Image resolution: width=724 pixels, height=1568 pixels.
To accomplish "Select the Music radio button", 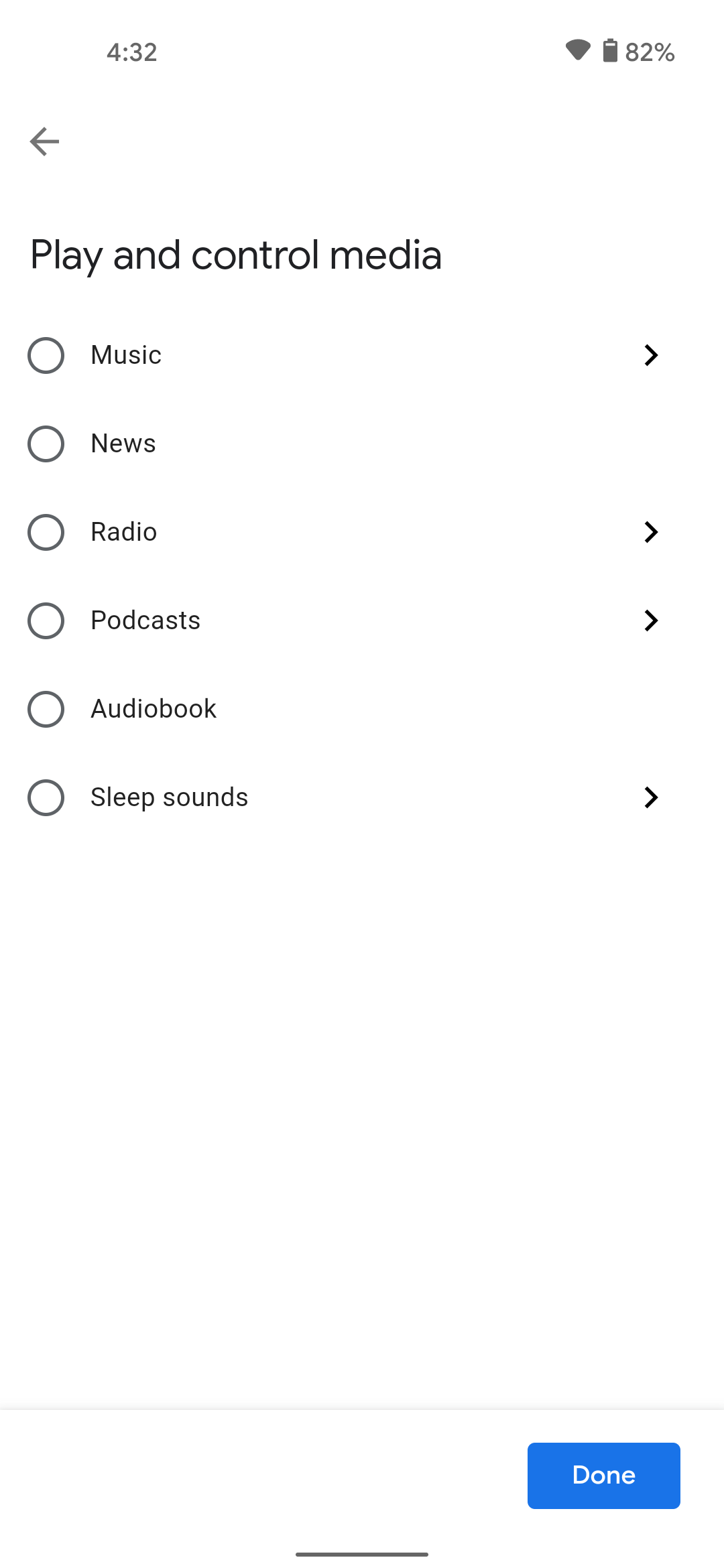I will coord(46,356).
